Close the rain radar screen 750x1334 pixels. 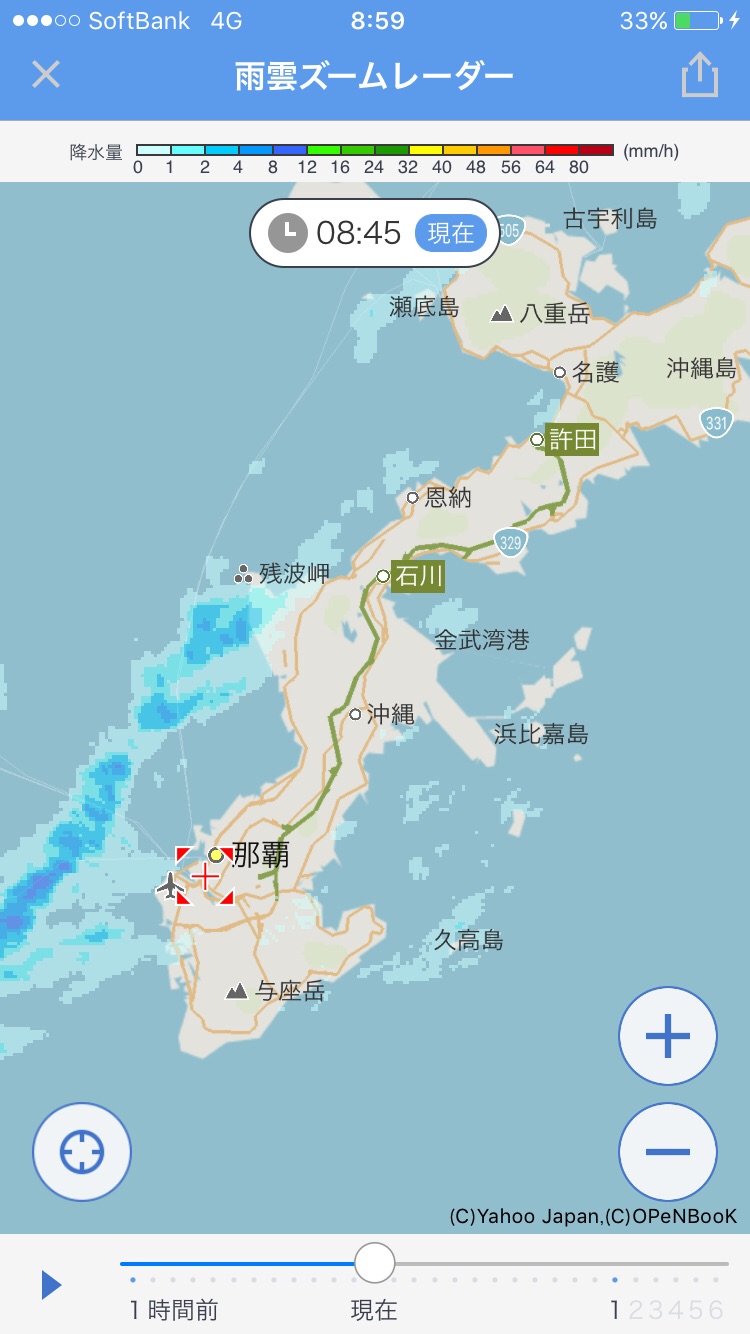click(x=46, y=75)
